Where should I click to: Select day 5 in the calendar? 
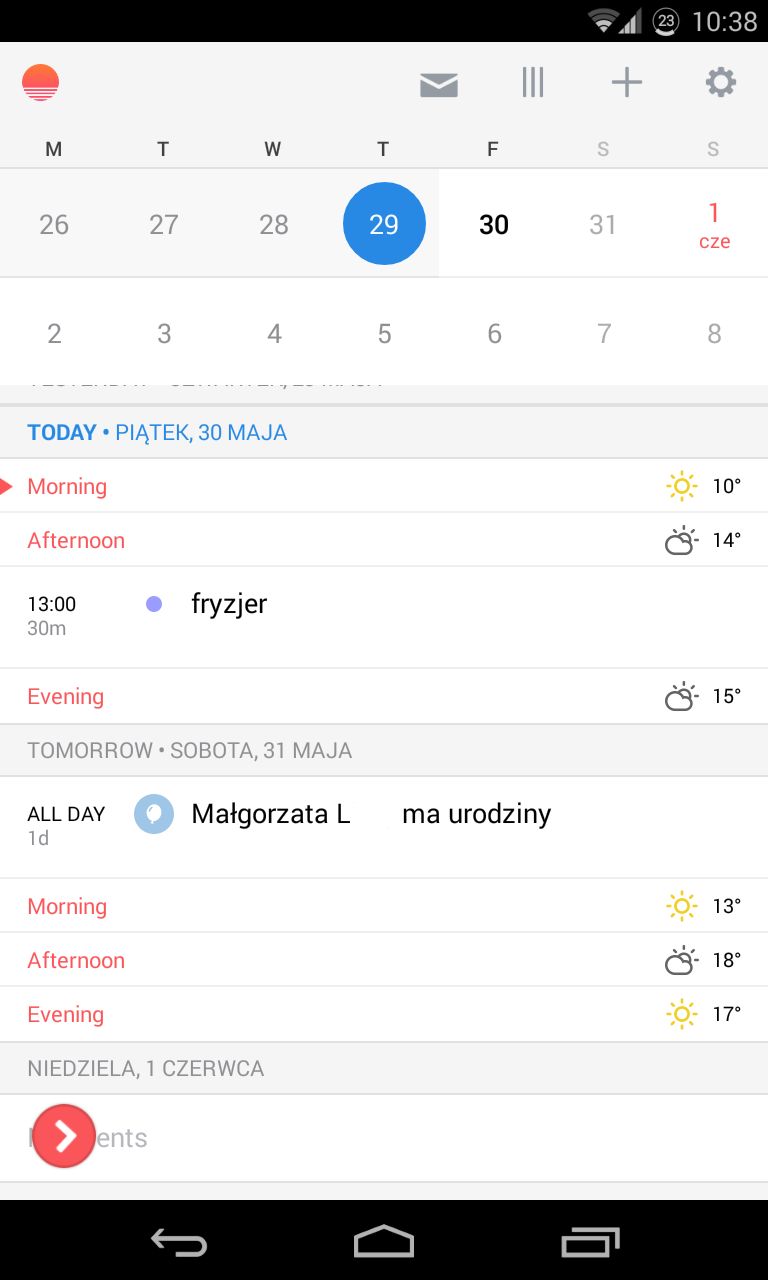pyautogui.click(x=384, y=333)
